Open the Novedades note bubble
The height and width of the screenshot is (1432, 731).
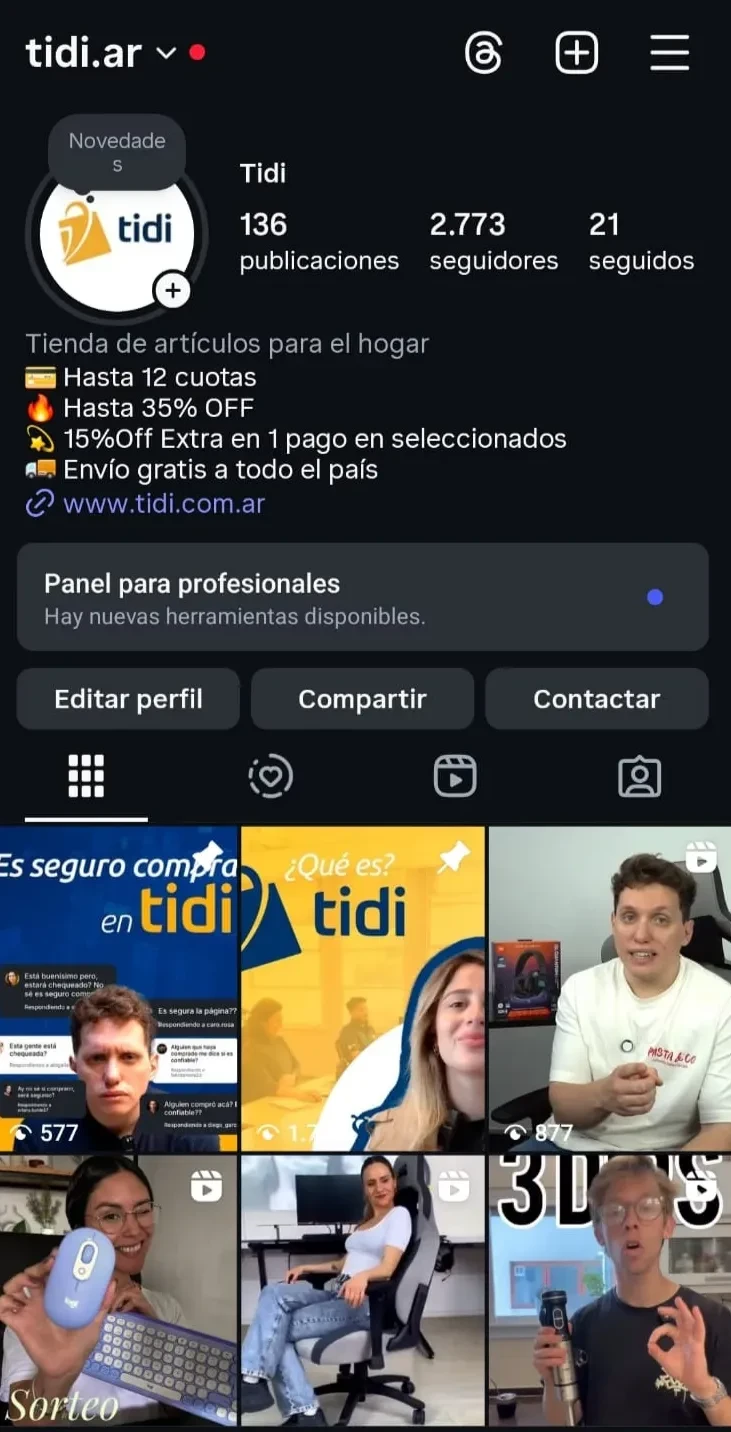tap(117, 152)
